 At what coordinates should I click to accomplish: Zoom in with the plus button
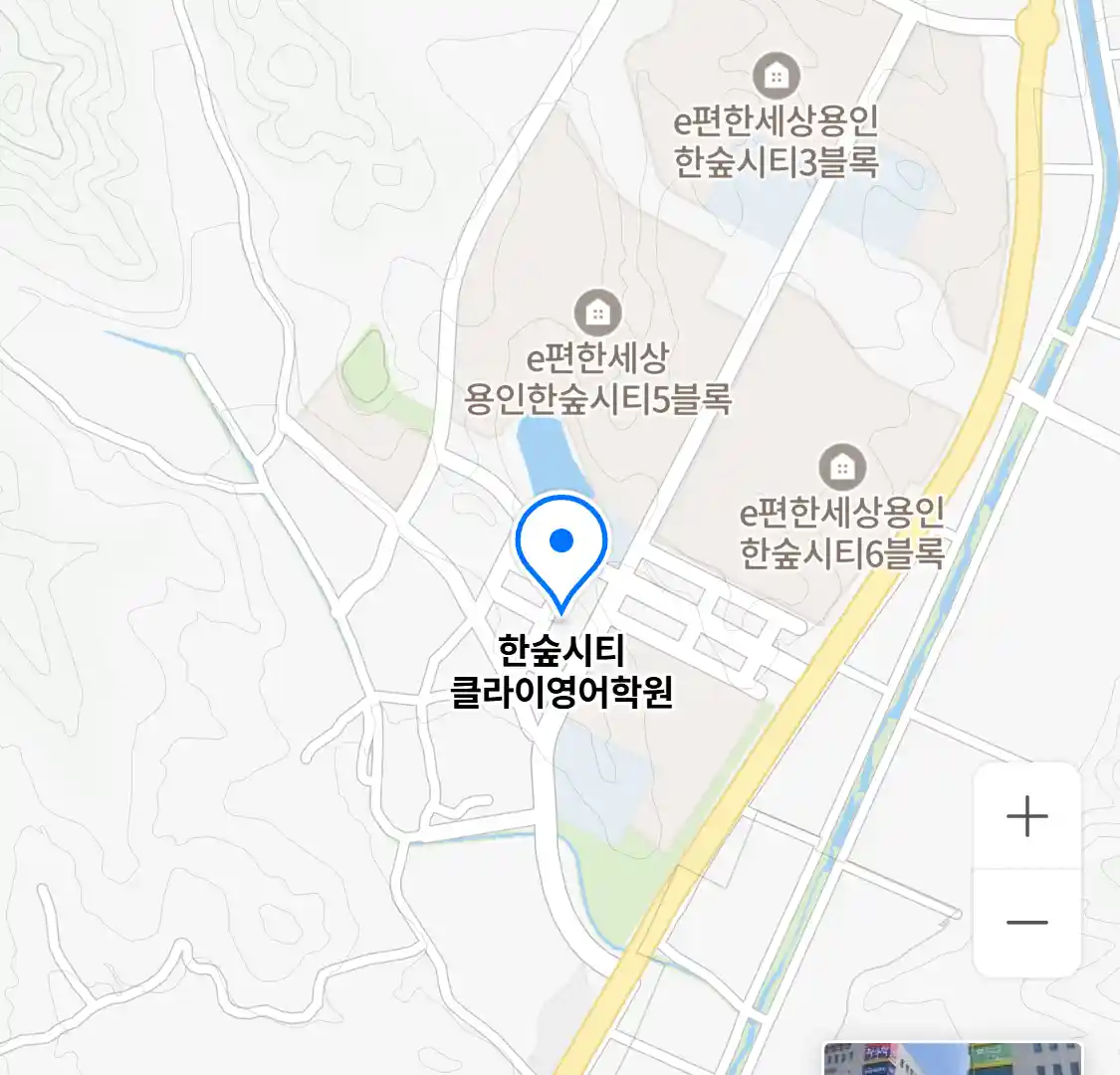coord(1026,817)
